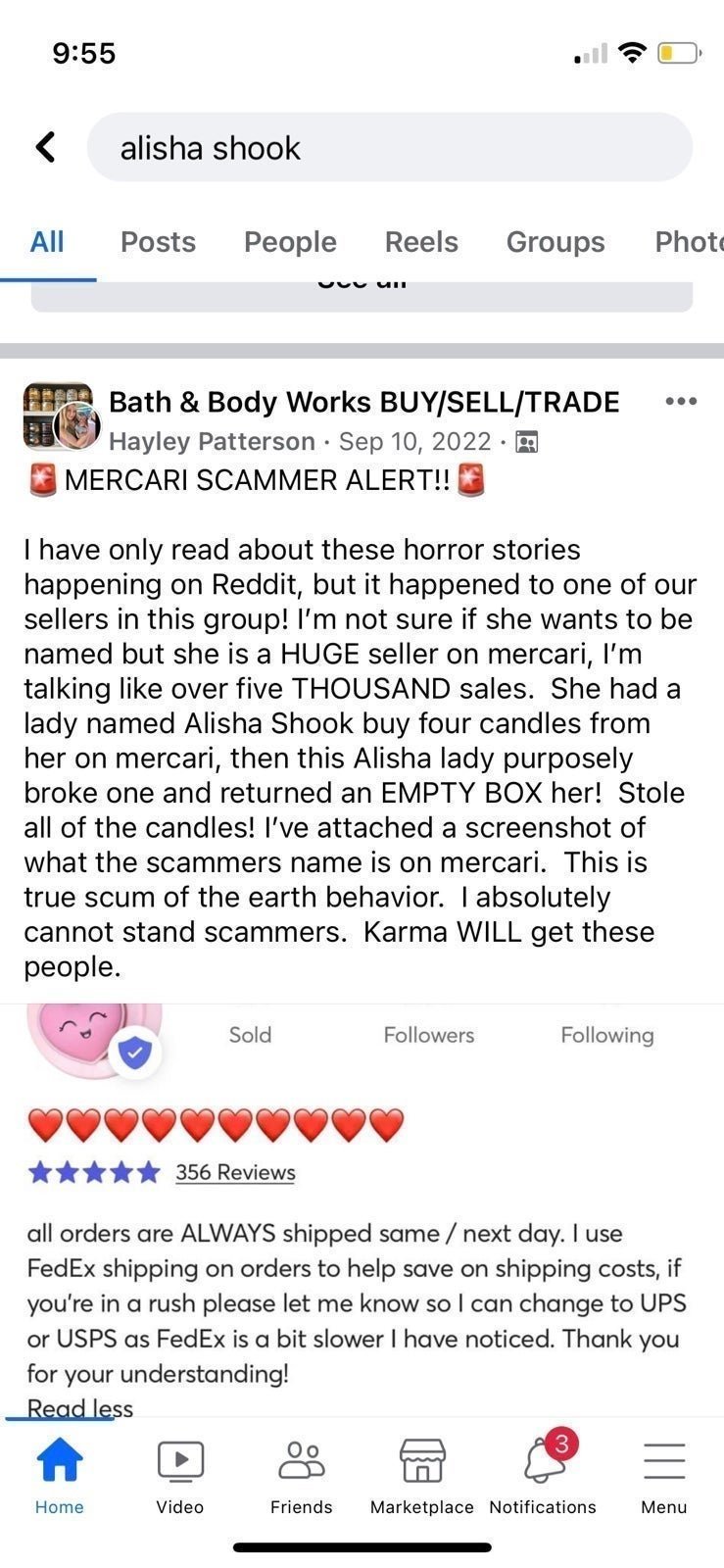The height and width of the screenshot is (1568, 724).
Task: Open Marketplace
Action: tap(422, 1475)
